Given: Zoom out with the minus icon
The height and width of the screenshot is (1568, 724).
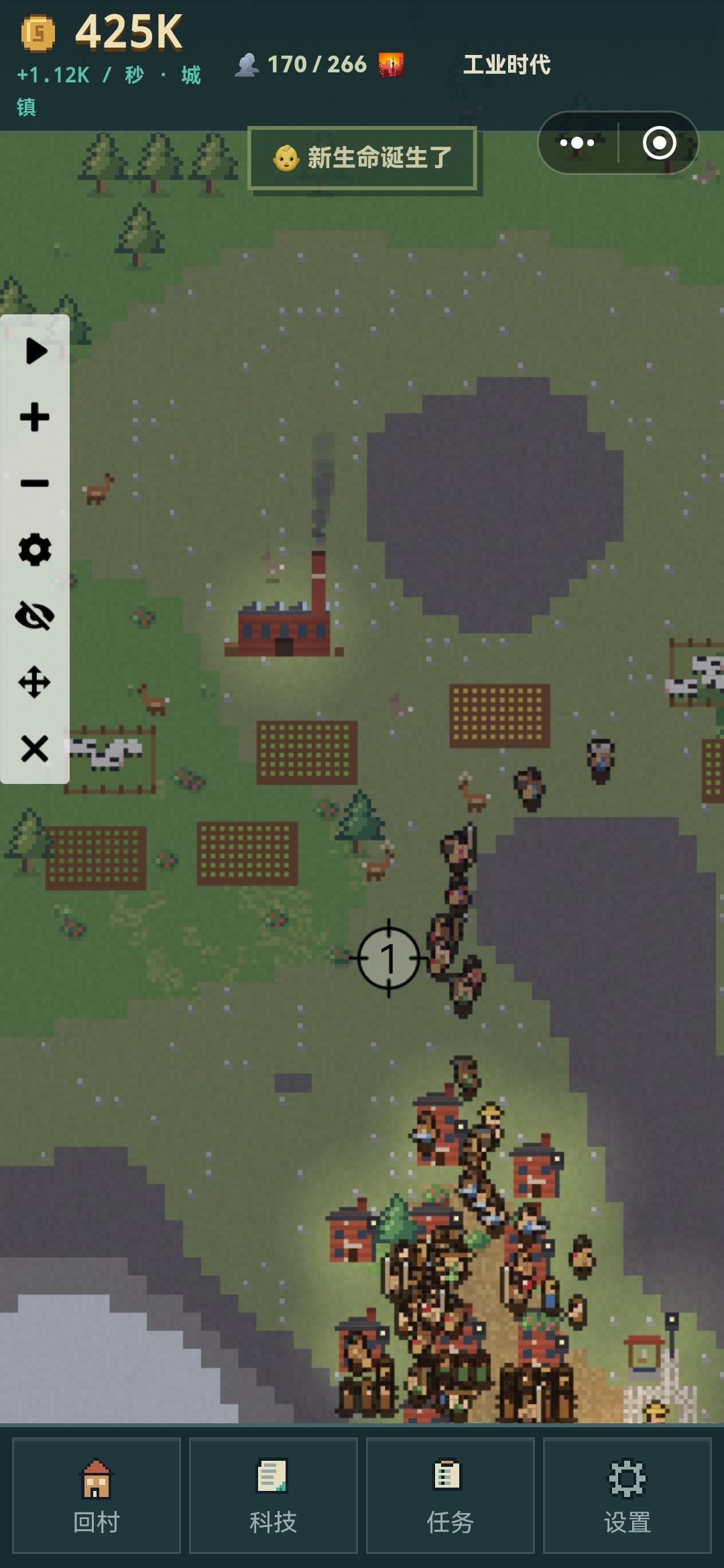Looking at the screenshot, I should click(x=35, y=483).
